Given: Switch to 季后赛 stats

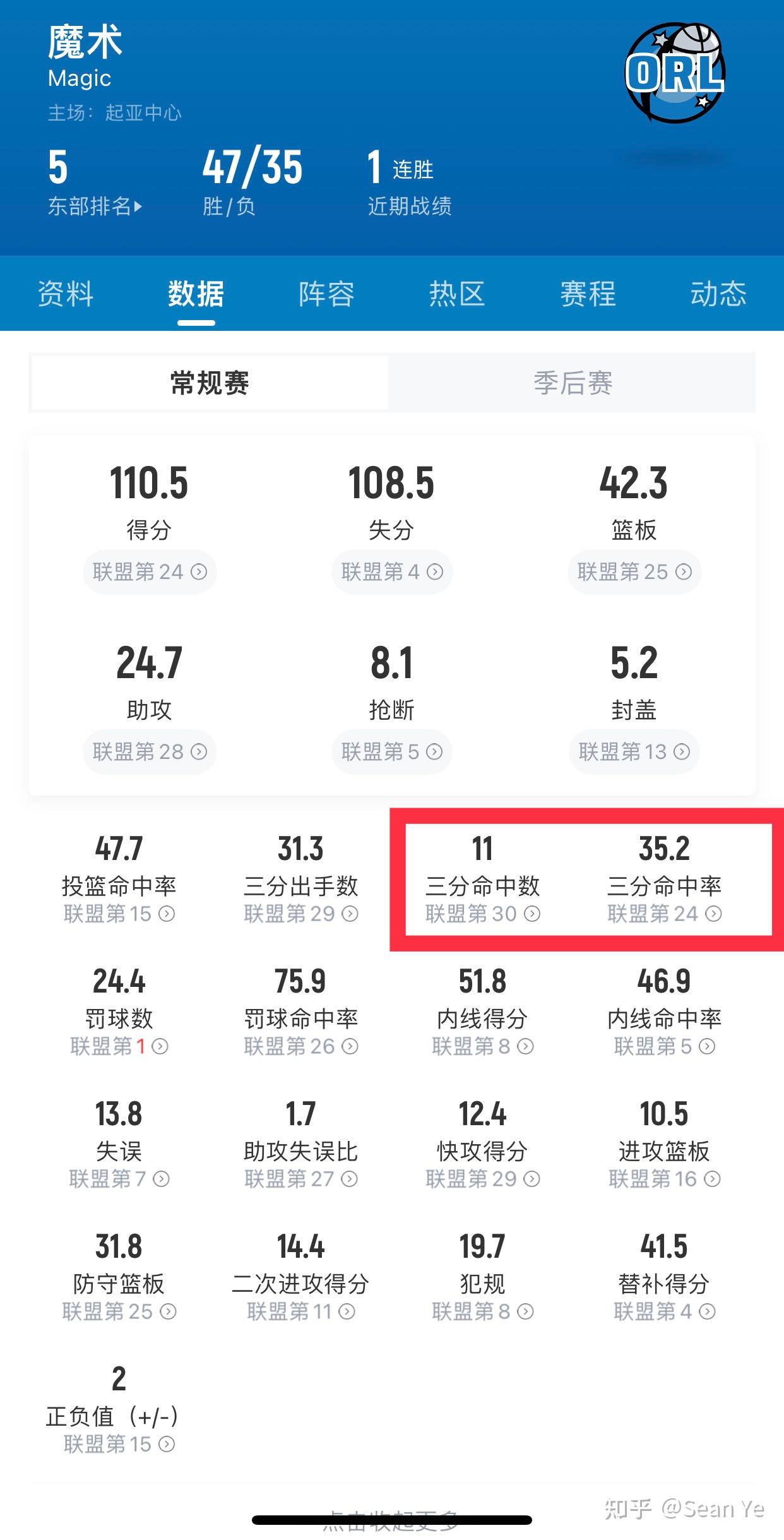Looking at the screenshot, I should tap(573, 383).
